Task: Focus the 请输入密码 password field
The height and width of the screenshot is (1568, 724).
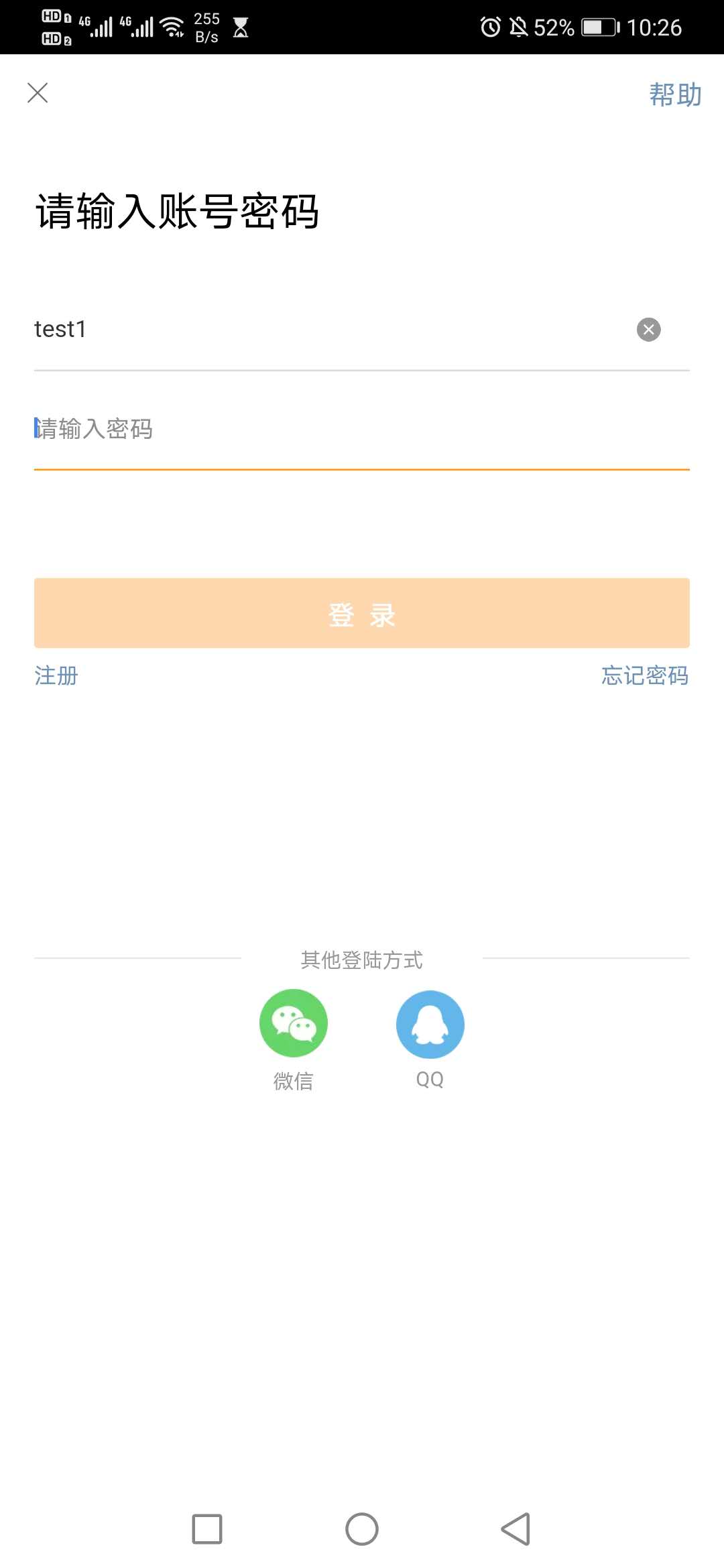Action: point(362,429)
